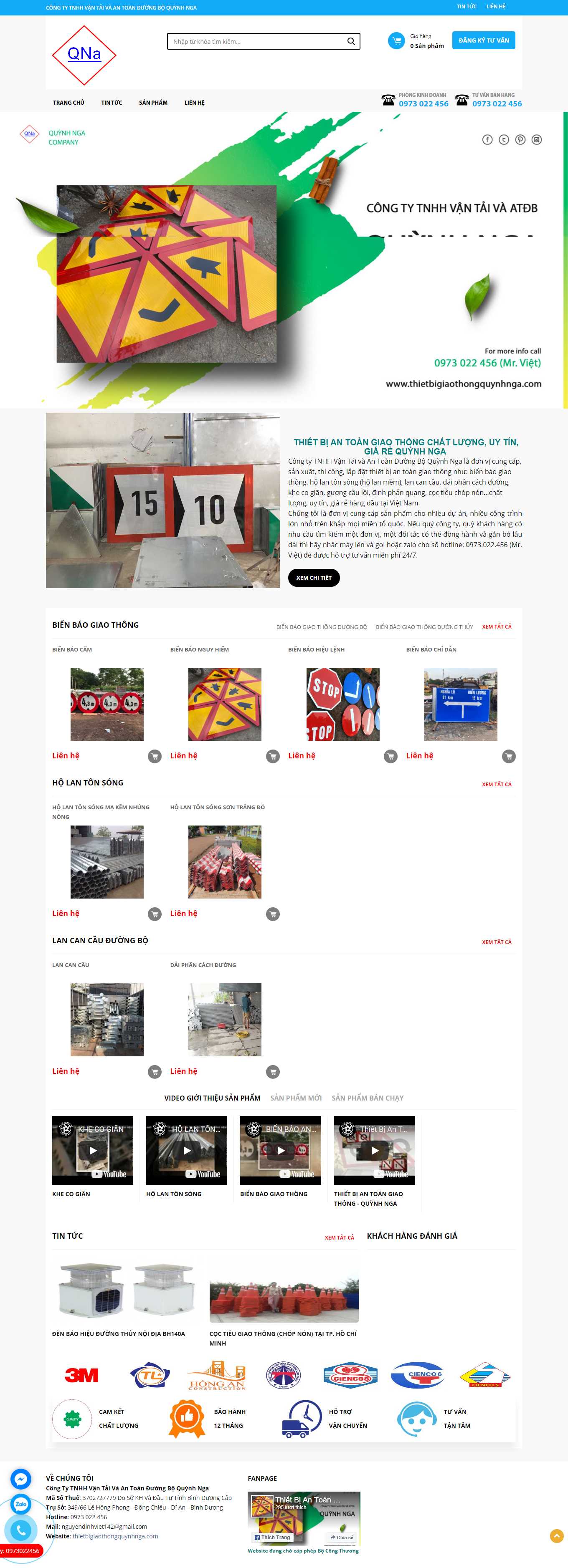Open the Facebook icon on the banner

coord(487,139)
